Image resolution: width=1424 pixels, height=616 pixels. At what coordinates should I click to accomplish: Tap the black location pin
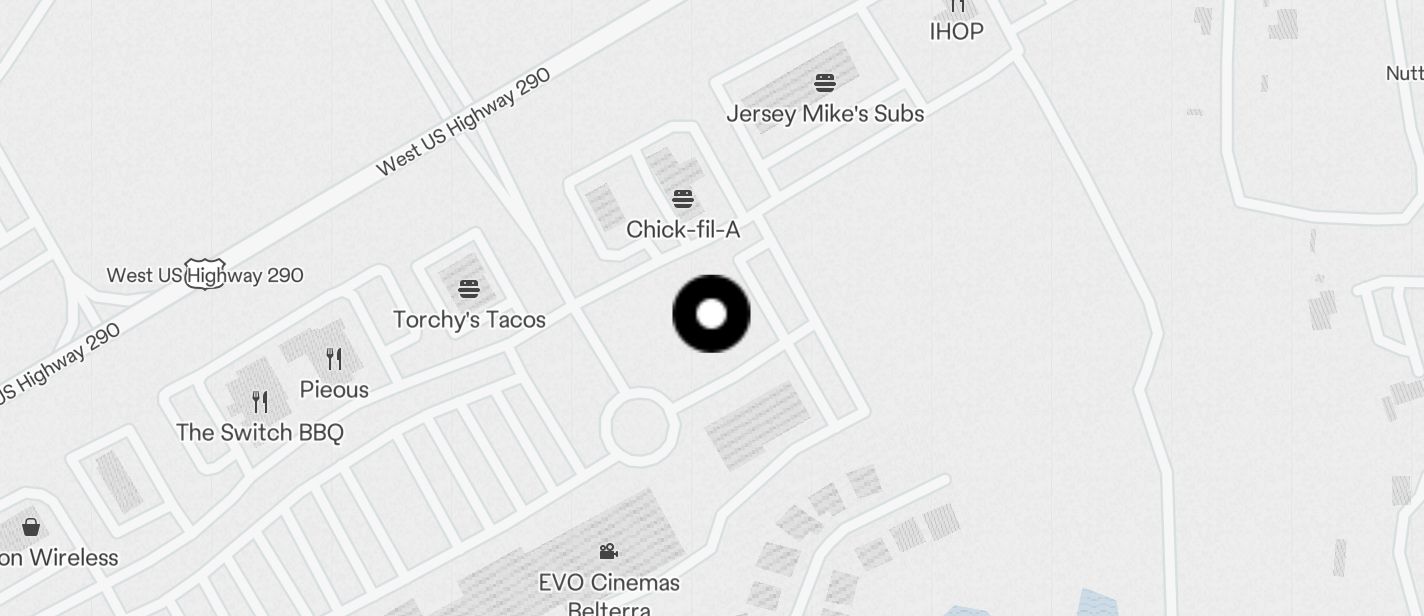(x=711, y=314)
